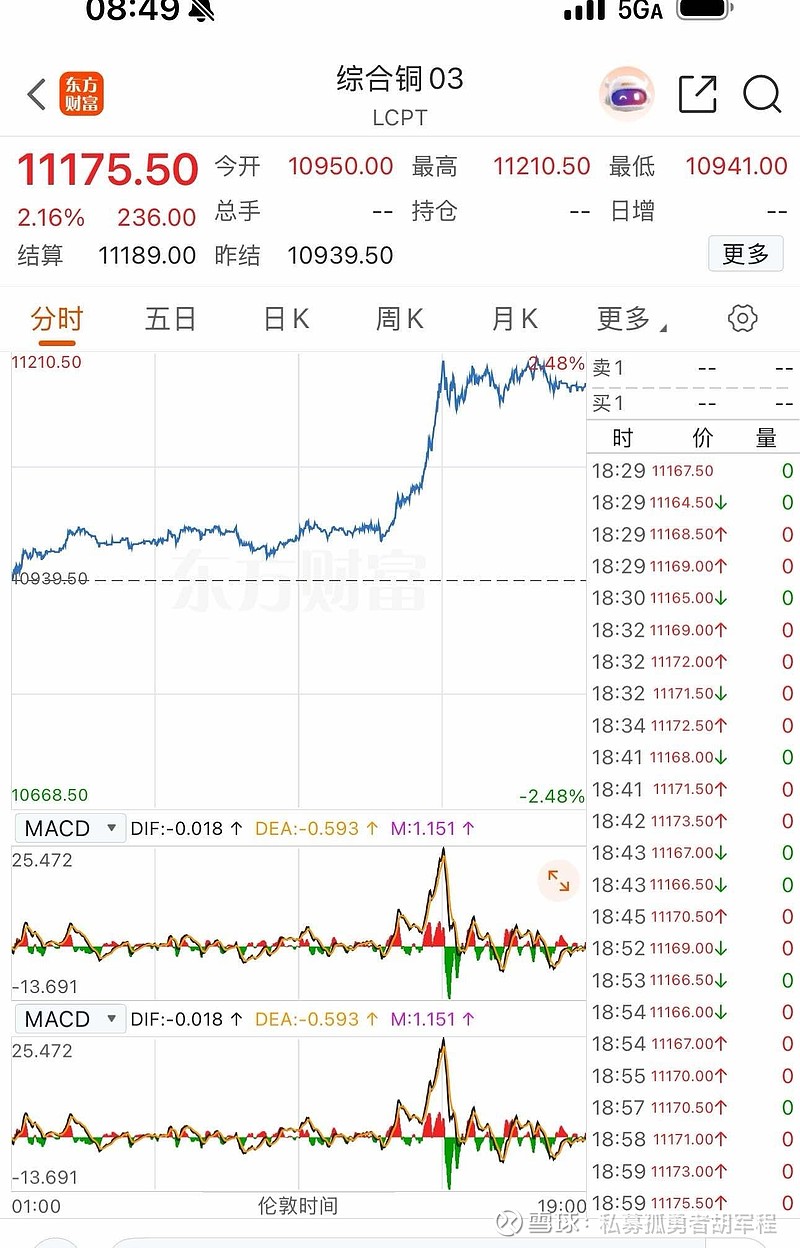
Task: Select the 五日 chart tab
Action: click(x=168, y=317)
